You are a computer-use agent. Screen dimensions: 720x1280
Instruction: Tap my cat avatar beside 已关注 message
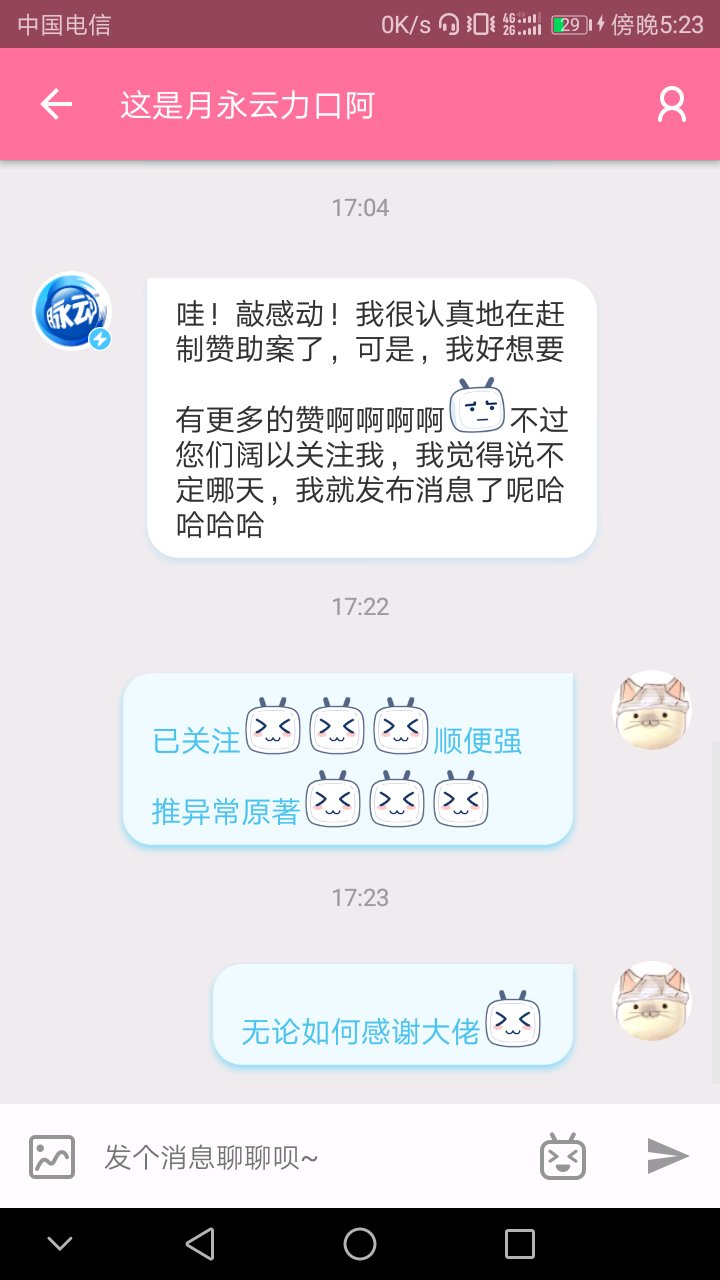click(x=652, y=710)
